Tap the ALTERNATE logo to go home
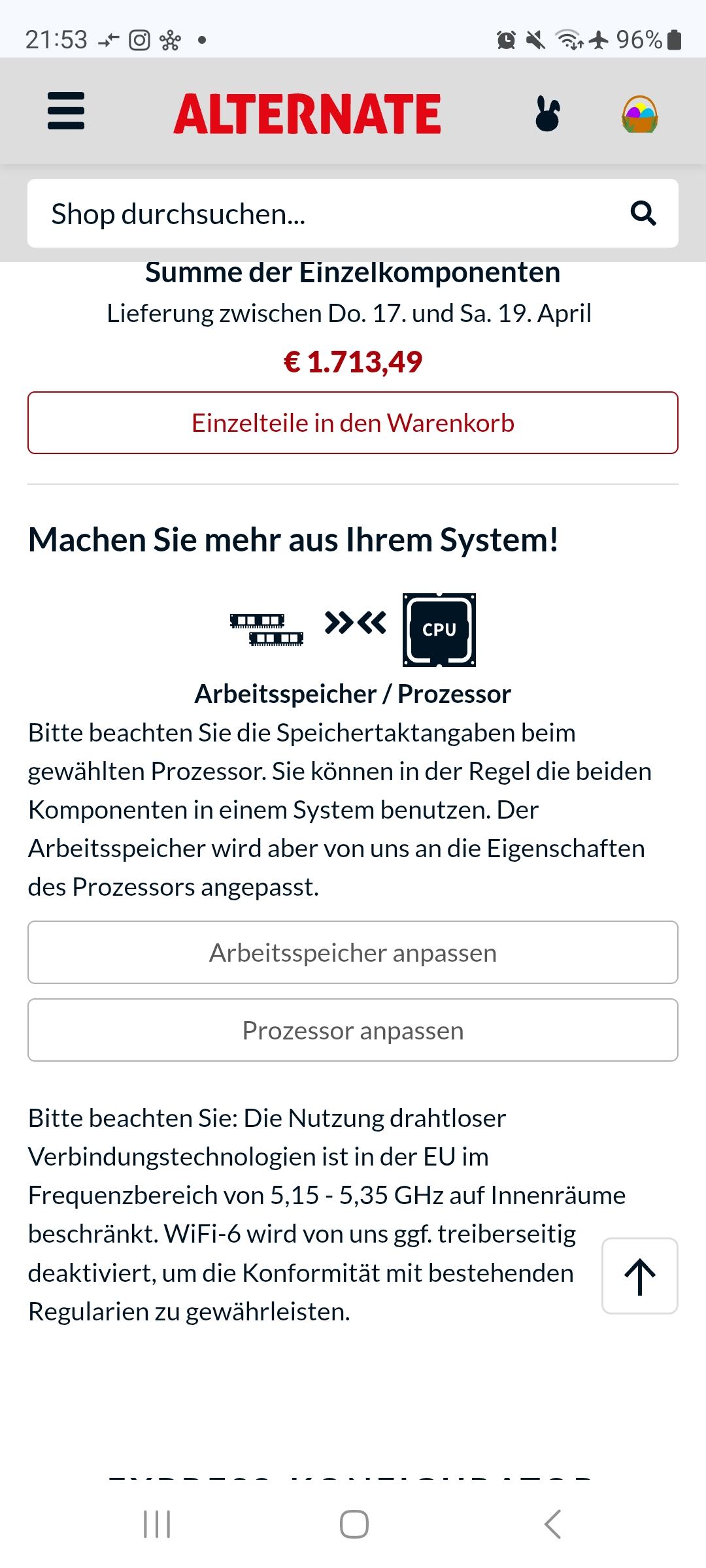Screen dimensions: 706x1568 [307, 114]
